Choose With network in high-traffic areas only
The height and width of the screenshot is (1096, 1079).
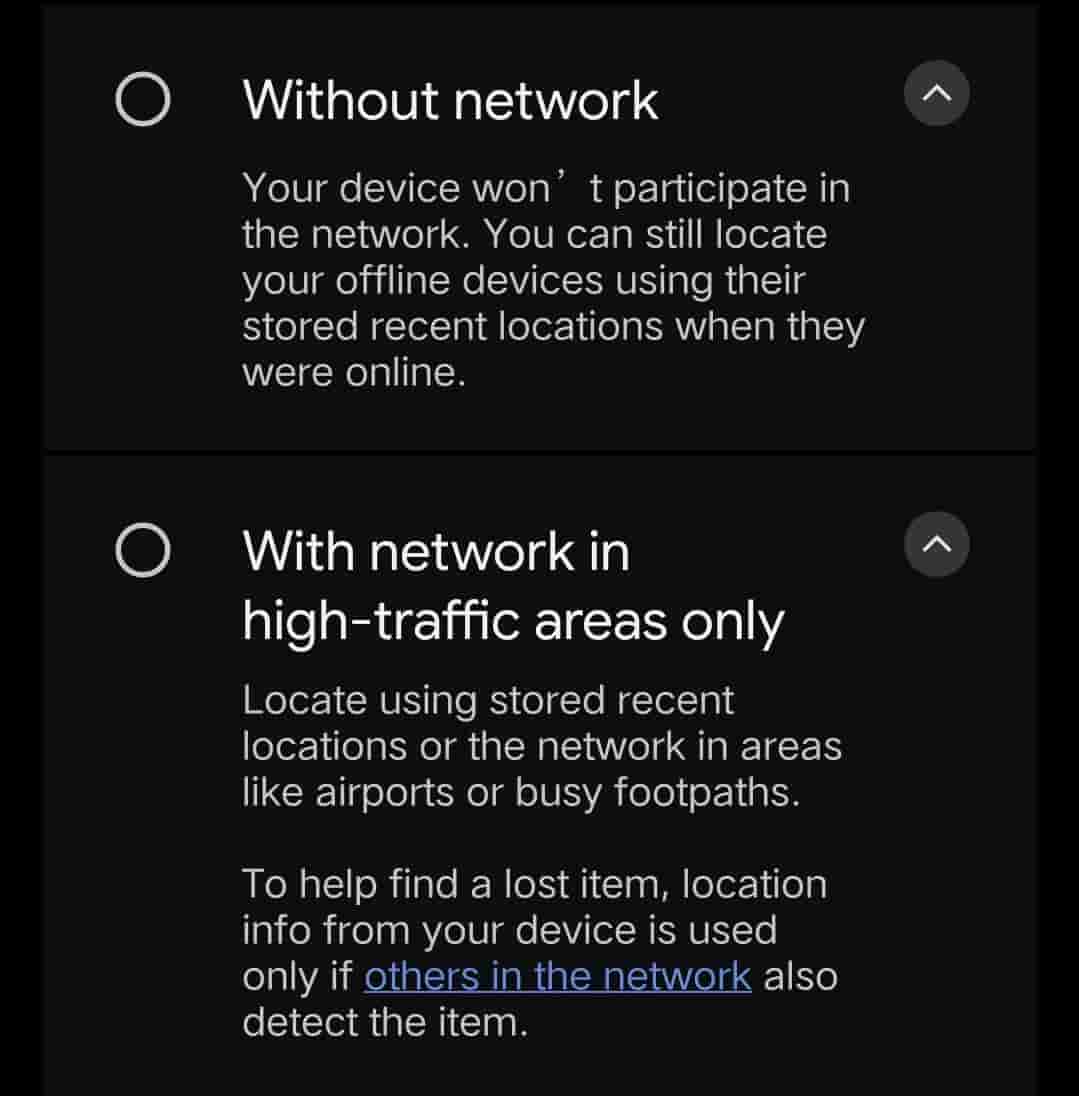(x=143, y=552)
